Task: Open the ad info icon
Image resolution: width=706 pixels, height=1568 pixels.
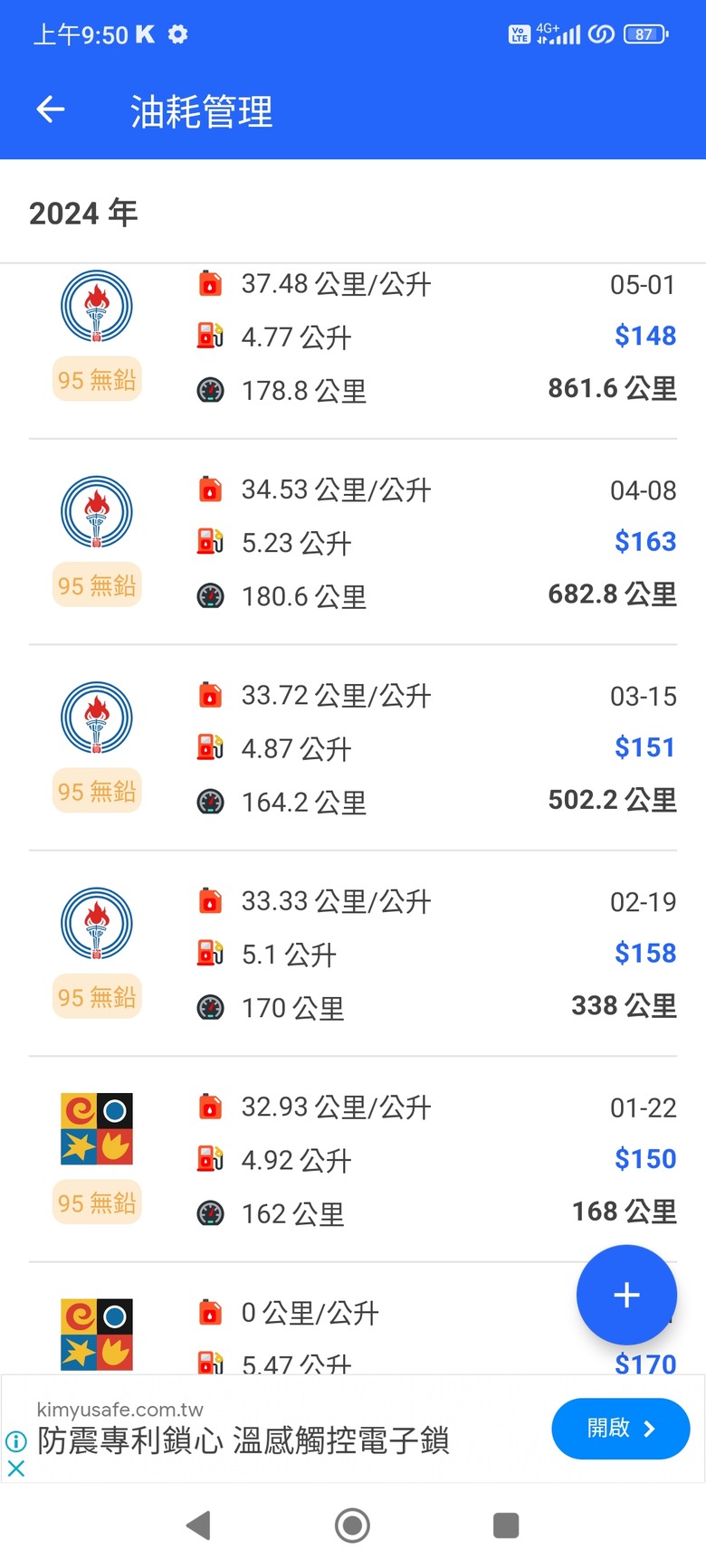Action: (15, 1441)
